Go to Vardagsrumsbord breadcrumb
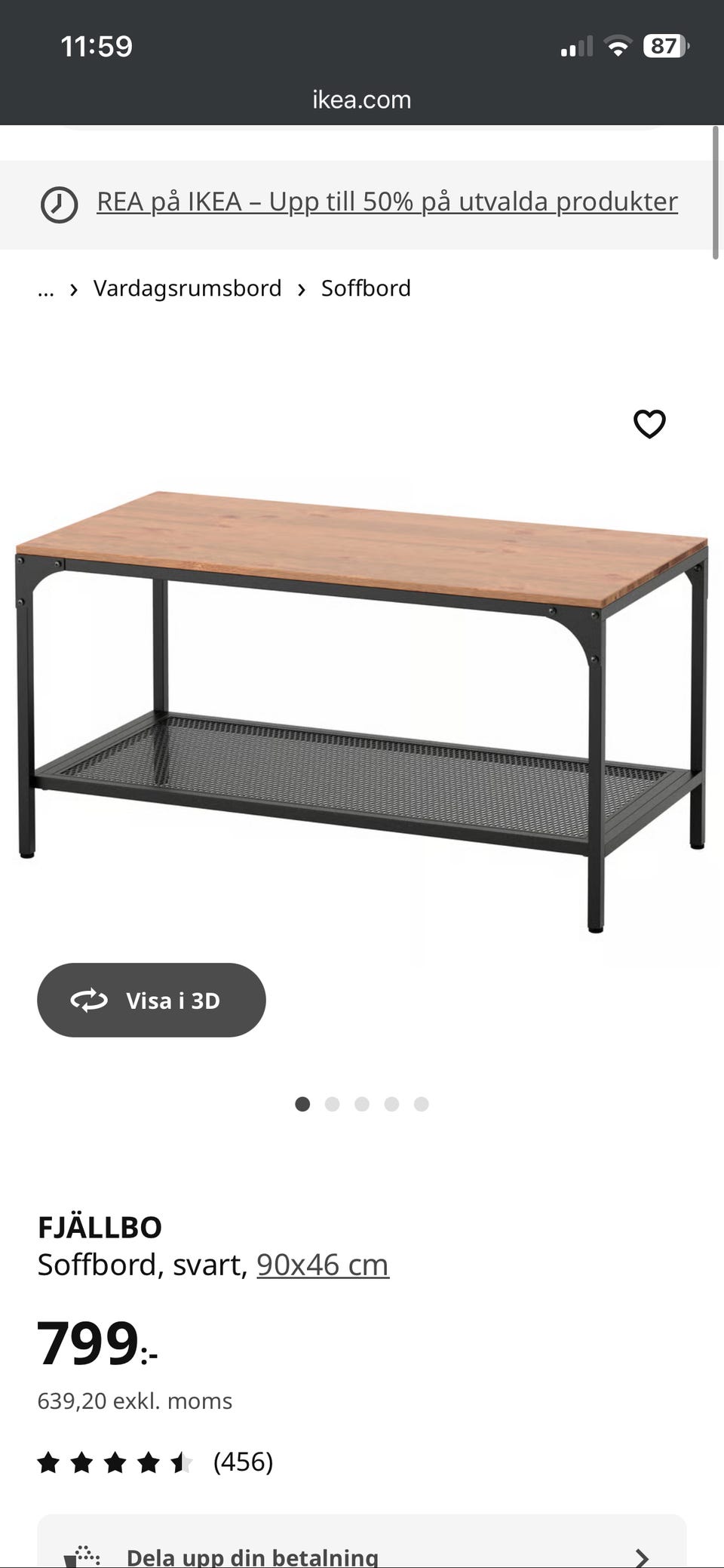Screen dimensions: 724x1568 [x=187, y=288]
